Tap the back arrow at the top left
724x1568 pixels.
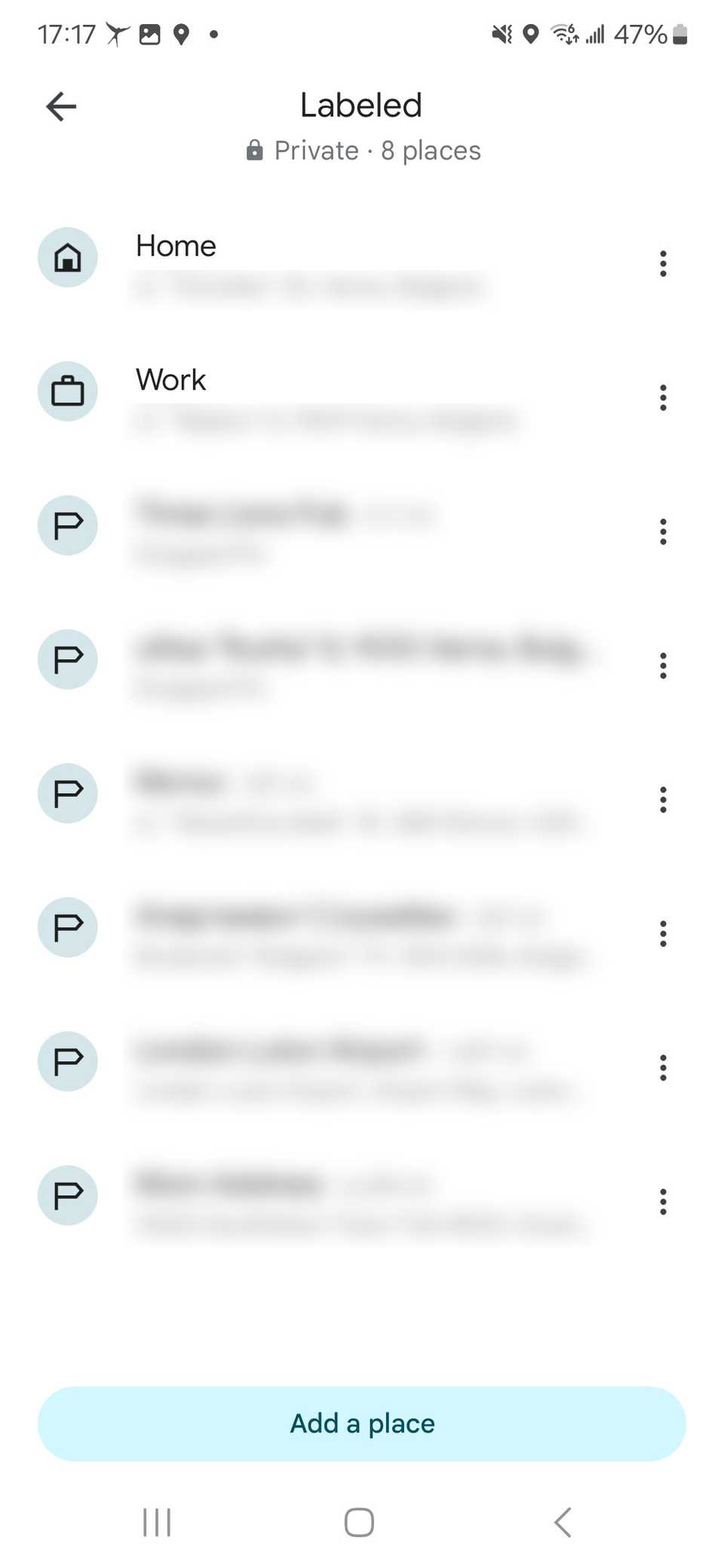tap(60, 106)
